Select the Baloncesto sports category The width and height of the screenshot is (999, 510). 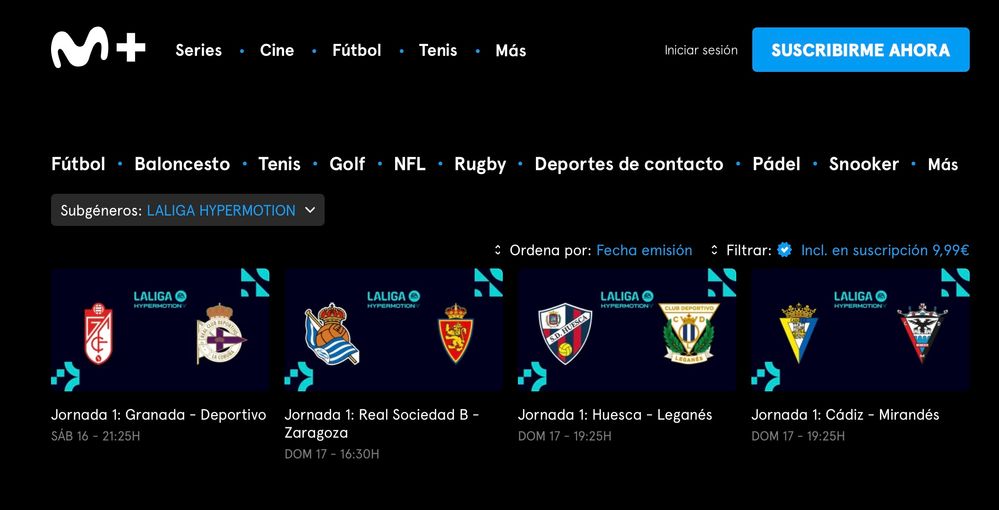182,164
